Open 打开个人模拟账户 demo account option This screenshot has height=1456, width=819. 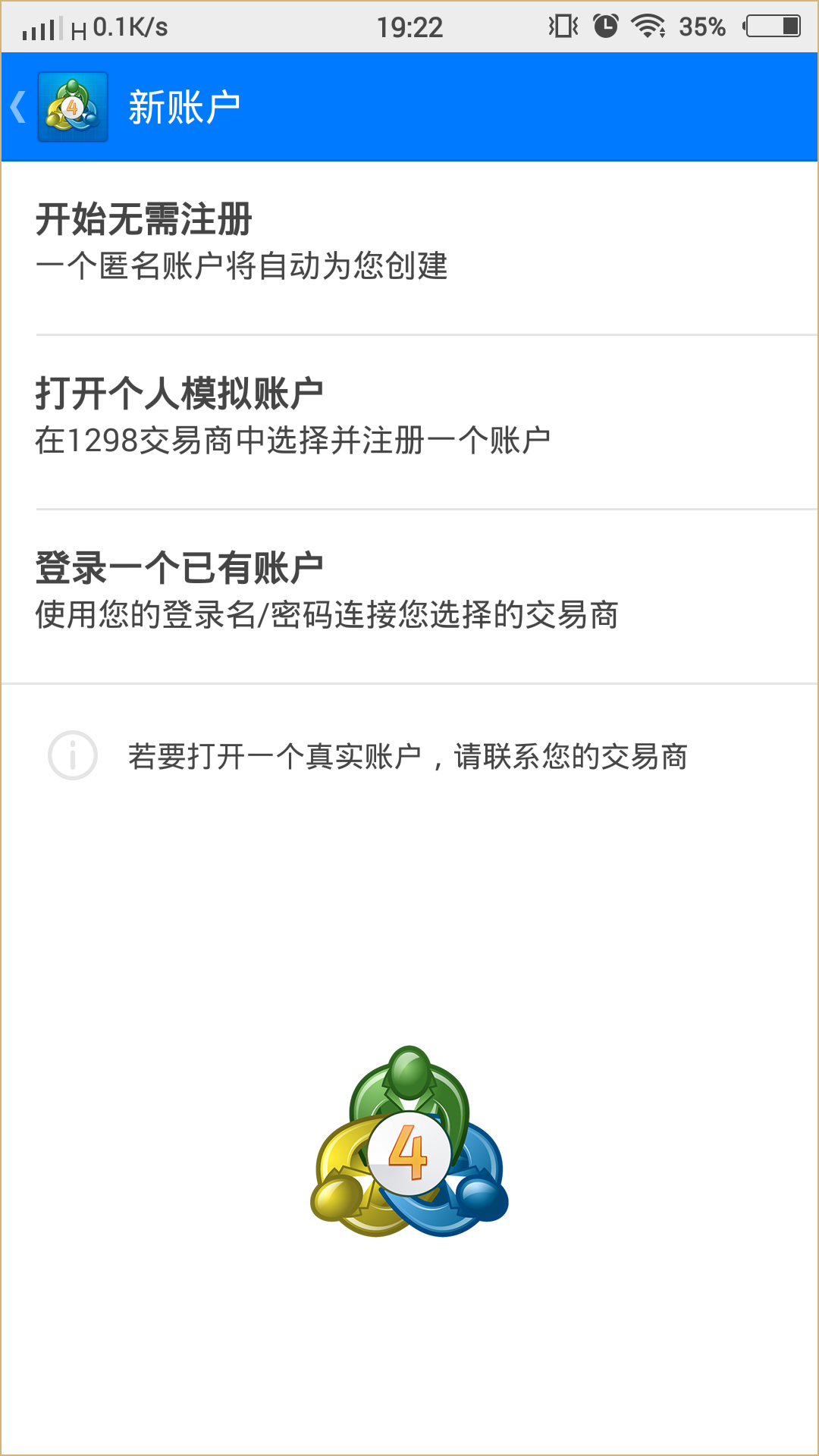point(409,417)
